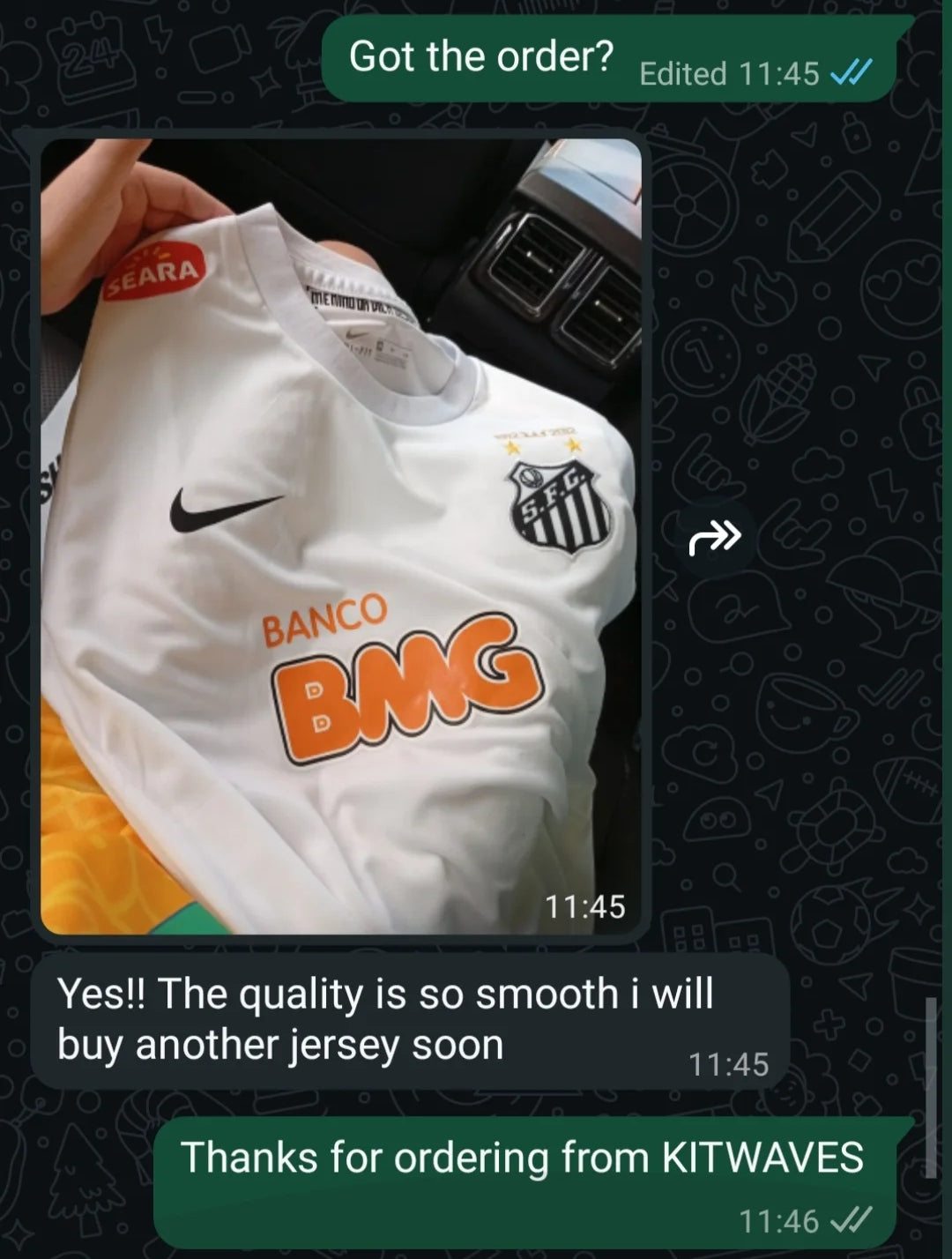
Task: Select the "Got the order?" message bubble
Action: click(x=480, y=56)
